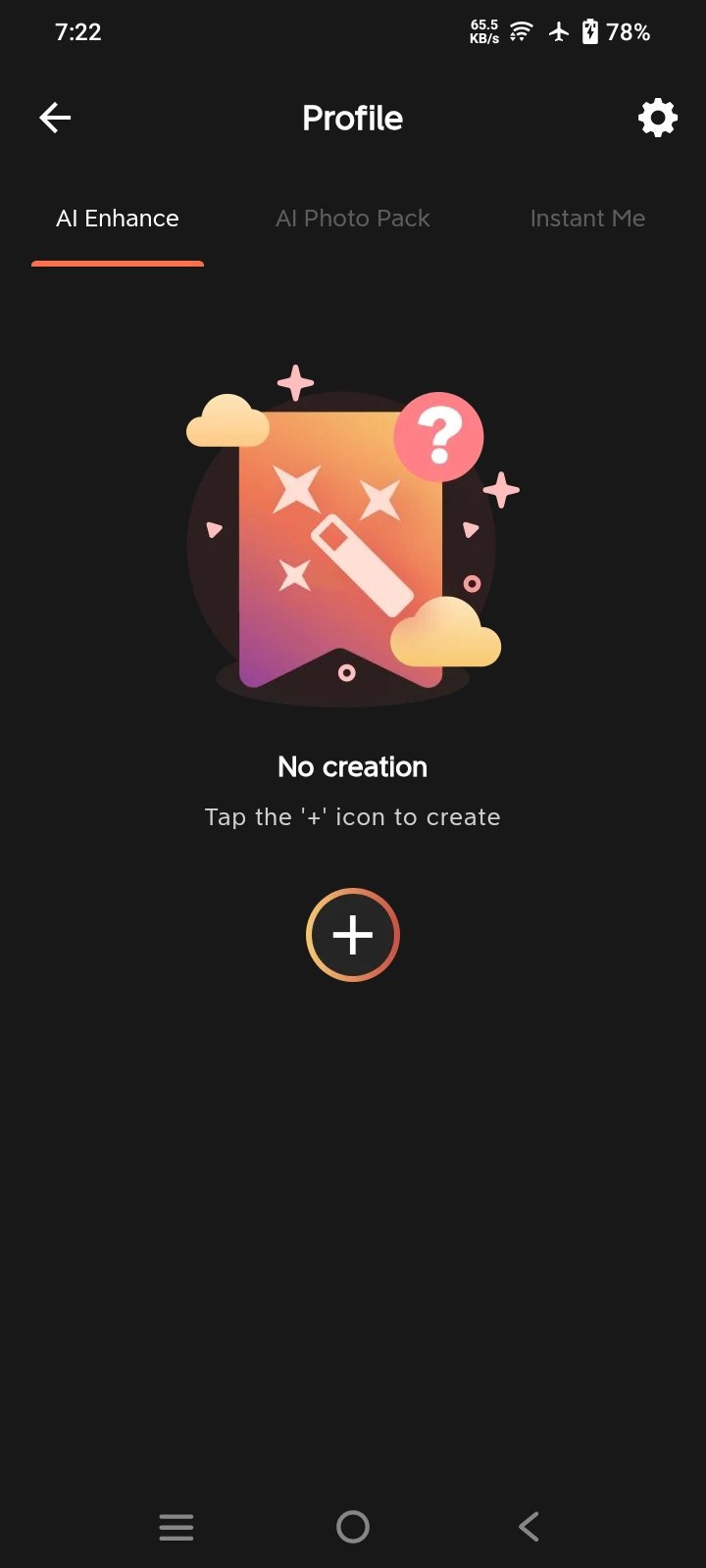
Task: Select the AI Enhance tab
Action: [118, 219]
